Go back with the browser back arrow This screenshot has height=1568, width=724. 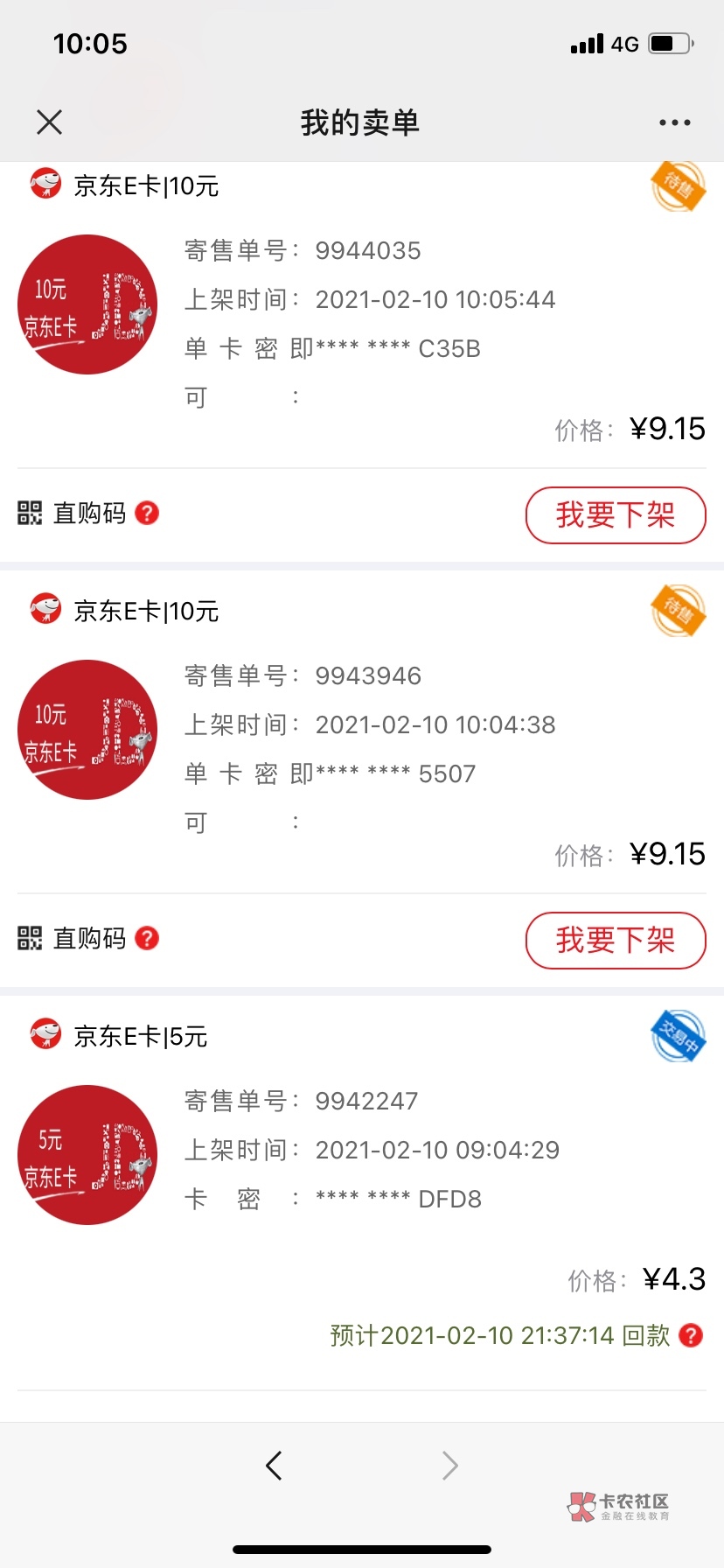pos(275,1466)
